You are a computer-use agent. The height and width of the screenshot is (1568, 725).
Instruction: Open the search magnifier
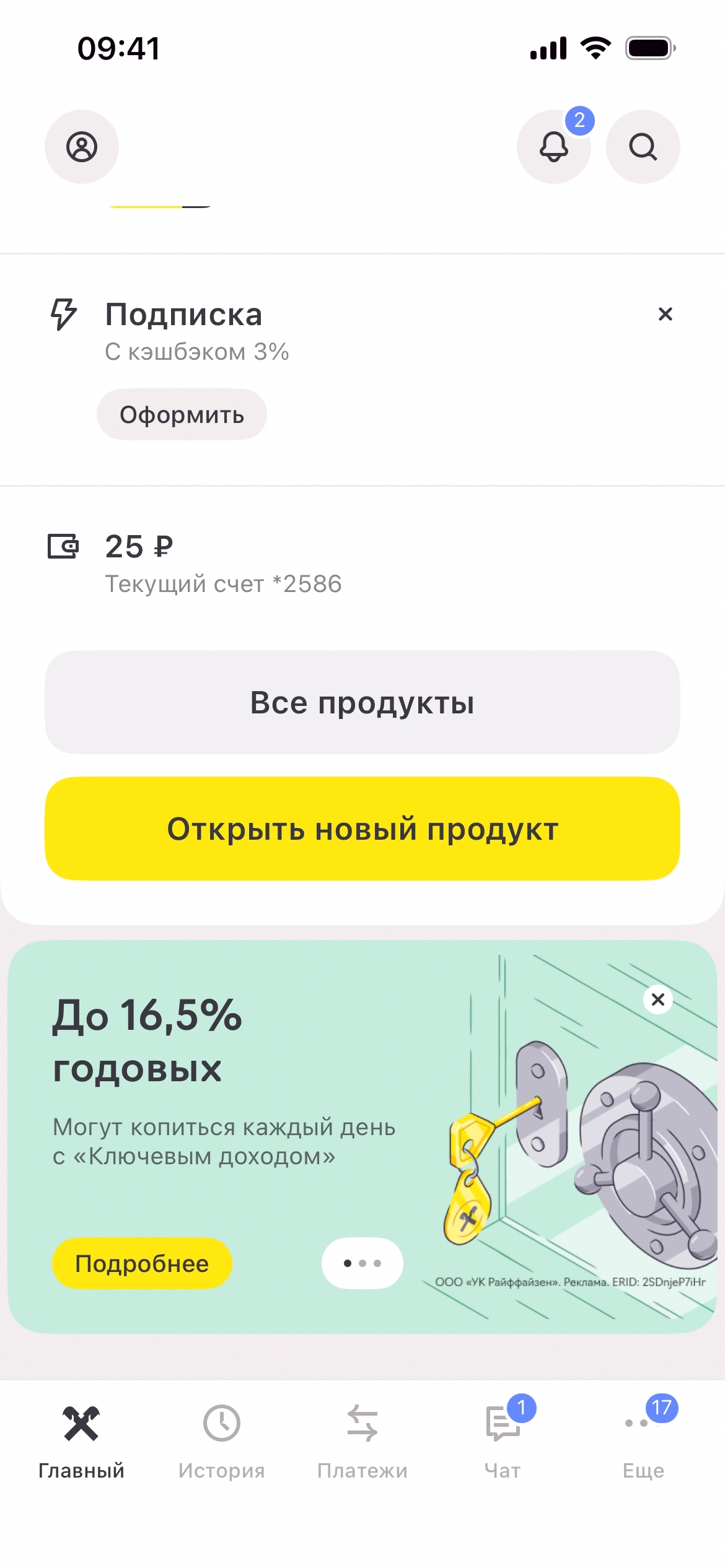(x=643, y=147)
